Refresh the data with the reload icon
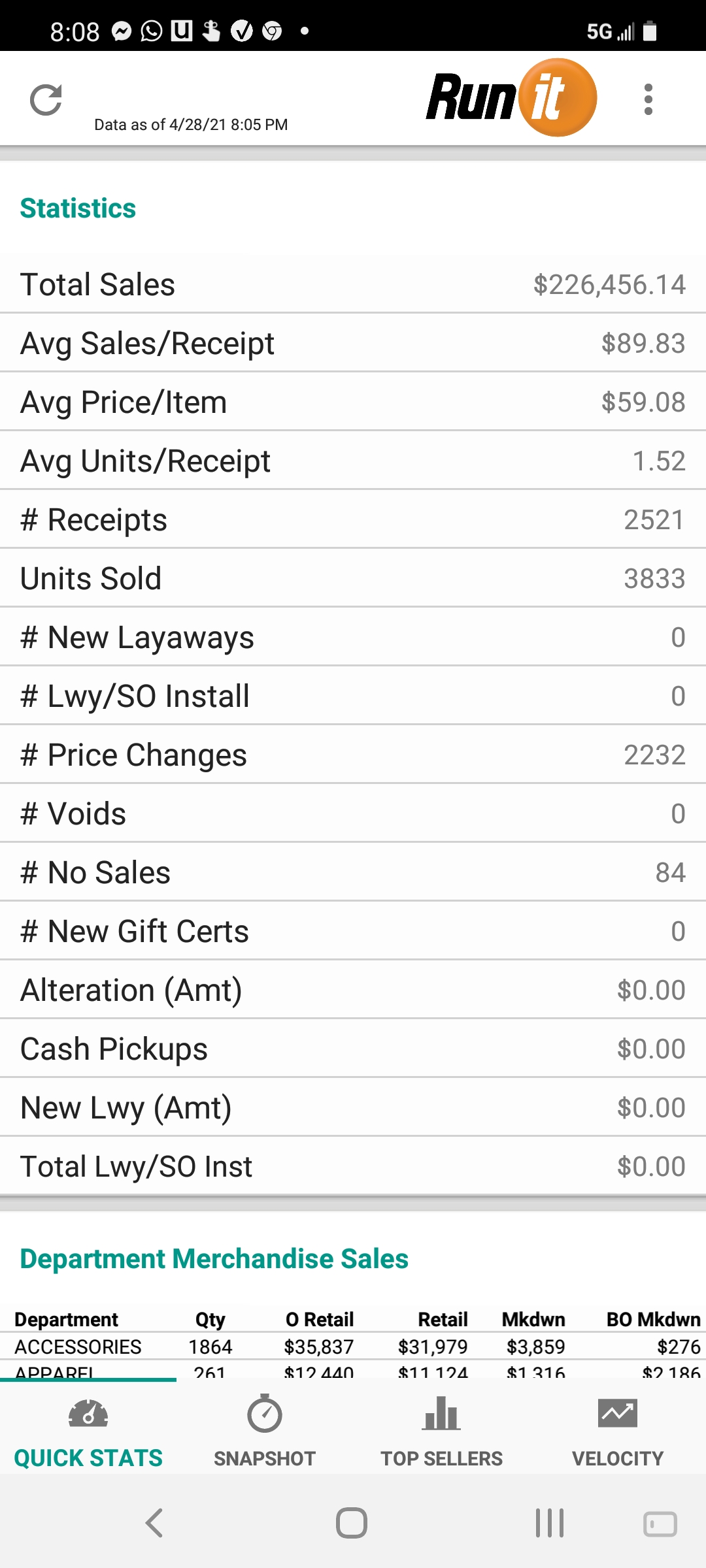The height and width of the screenshot is (1568, 706). pos(47,99)
